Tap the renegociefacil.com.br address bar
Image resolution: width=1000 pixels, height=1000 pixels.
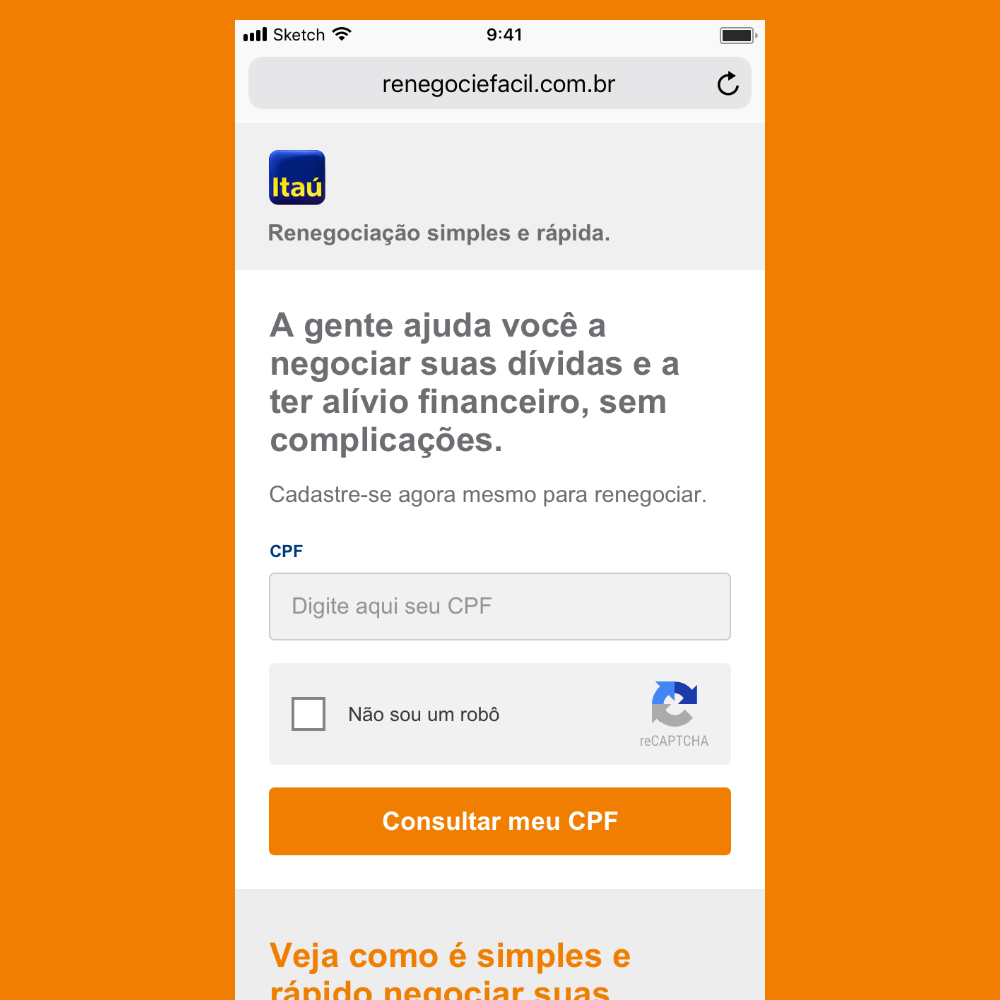click(x=498, y=84)
